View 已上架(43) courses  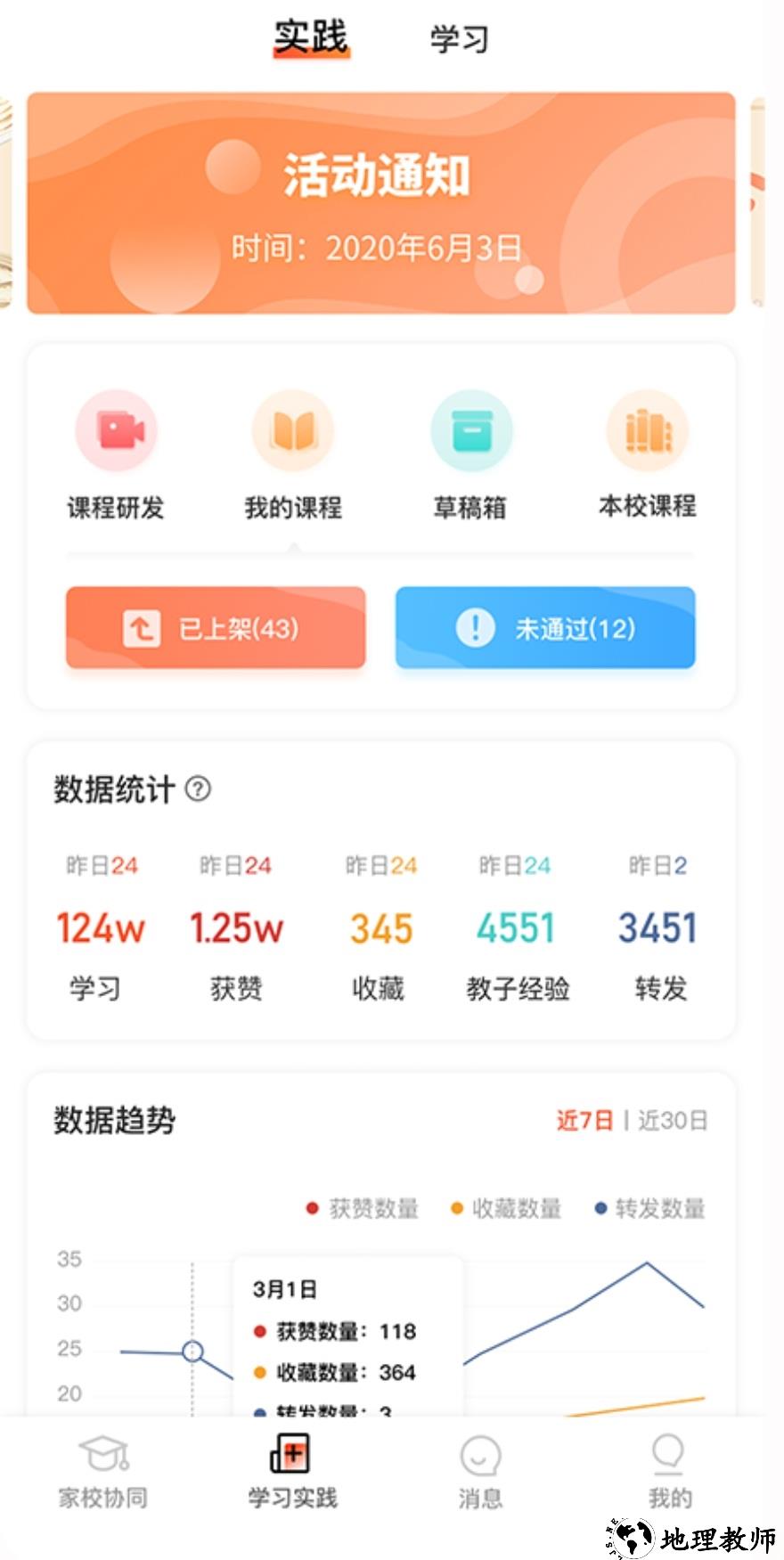tap(216, 628)
